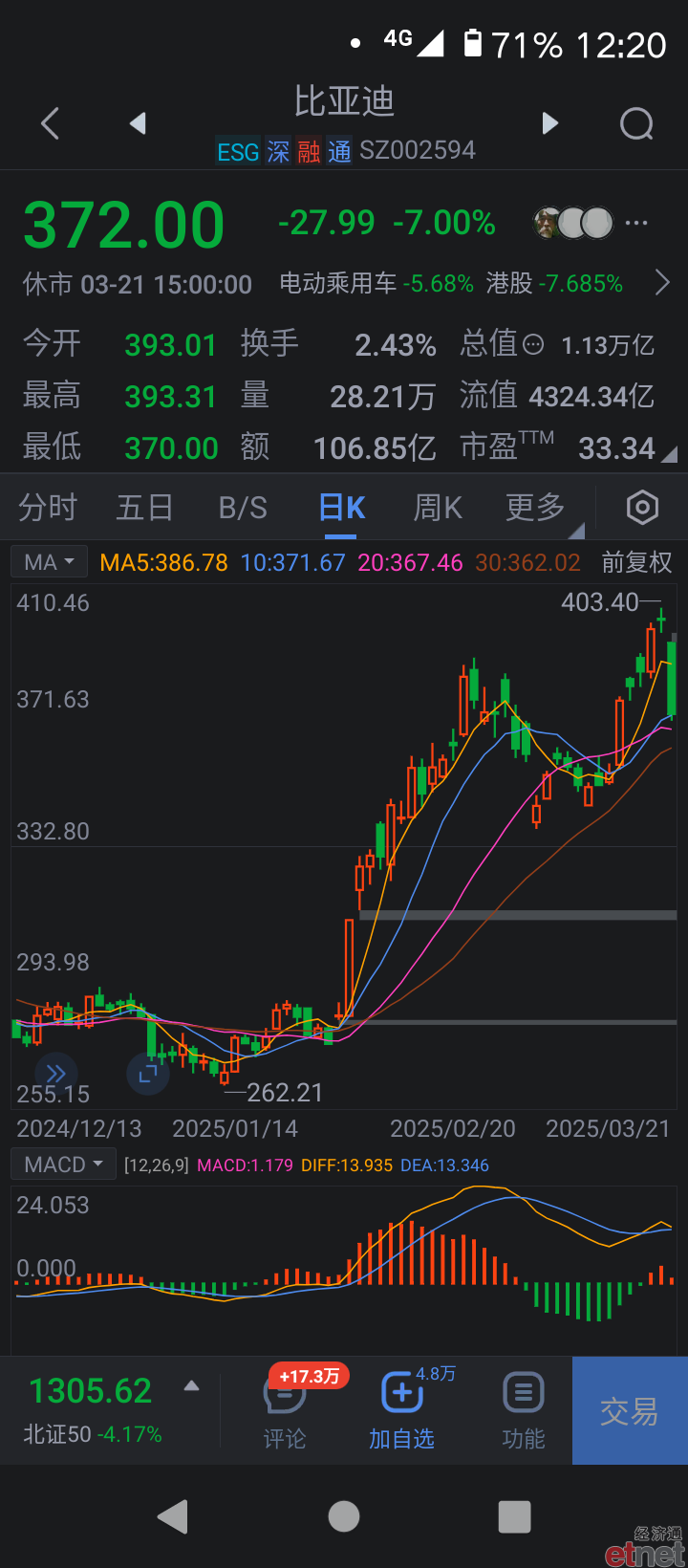Open chart settings hexagon icon
The height and width of the screenshot is (1568, 688).
point(642,508)
